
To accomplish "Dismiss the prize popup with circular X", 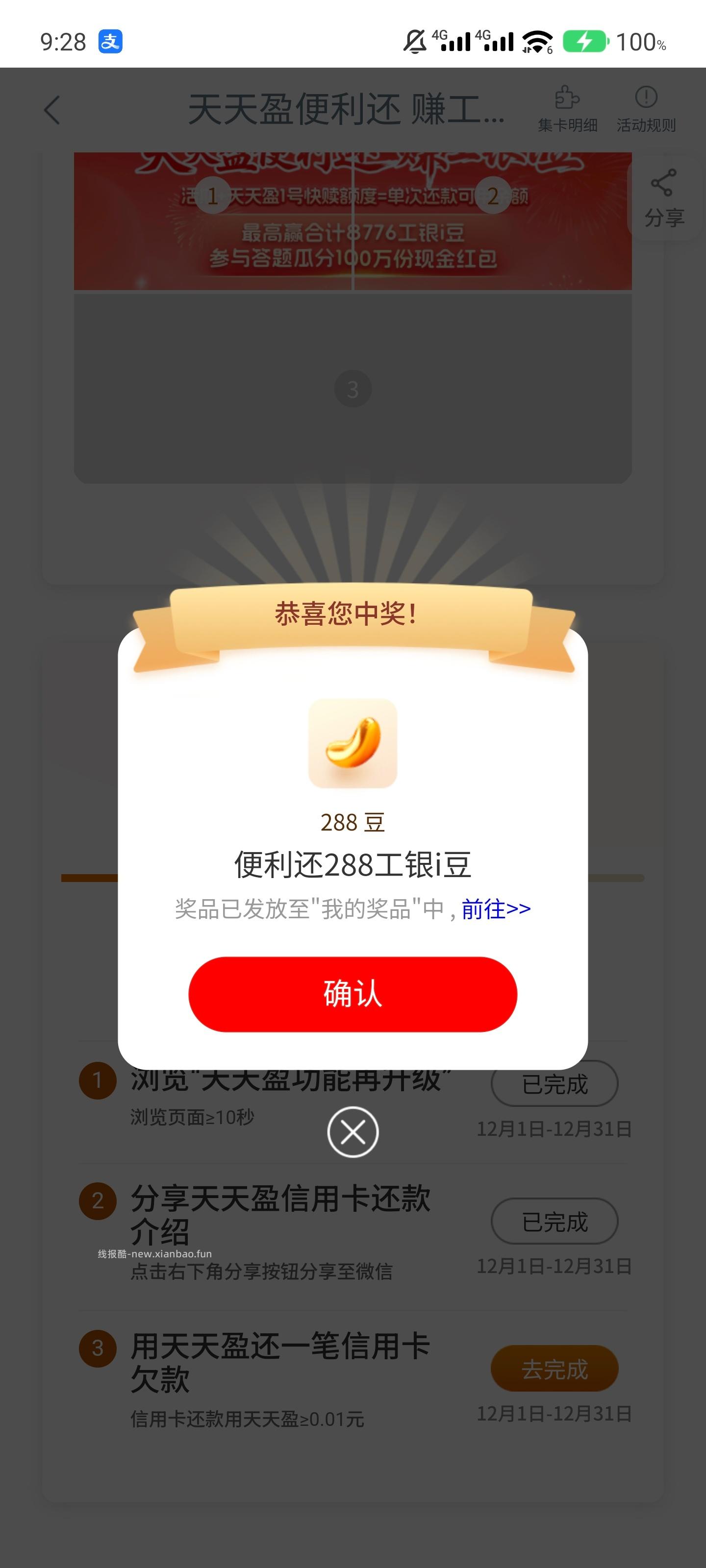I will 353,1132.
